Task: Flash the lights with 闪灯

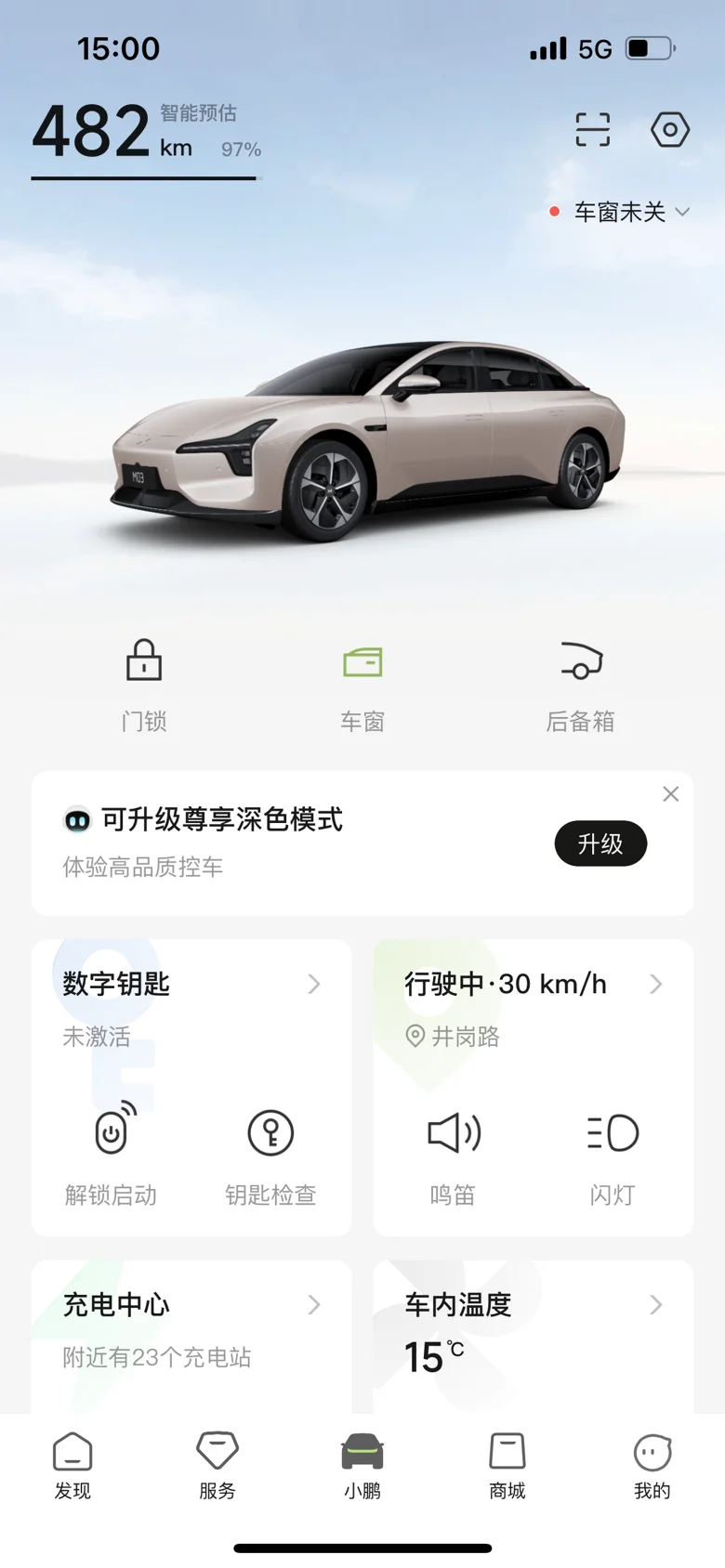Action: pyautogui.click(x=613, y=1157)
